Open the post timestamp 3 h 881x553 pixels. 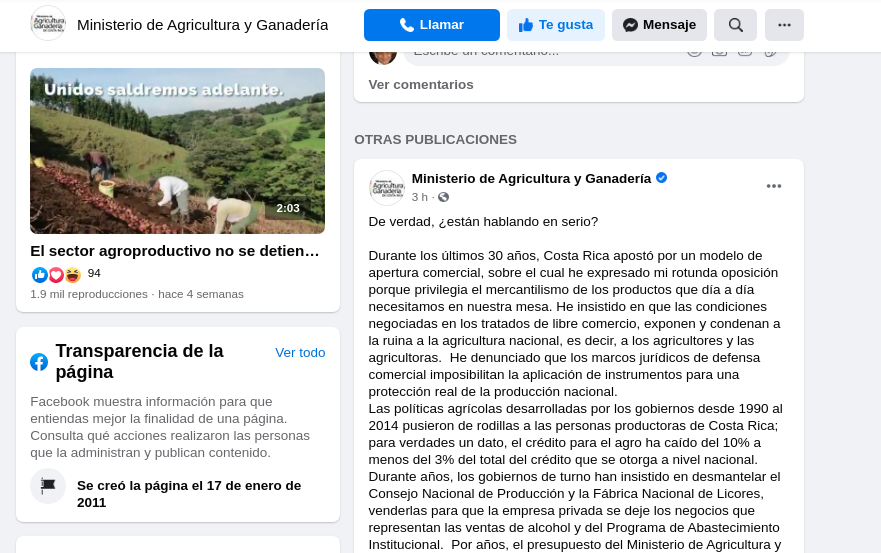[x=419, y=197]
